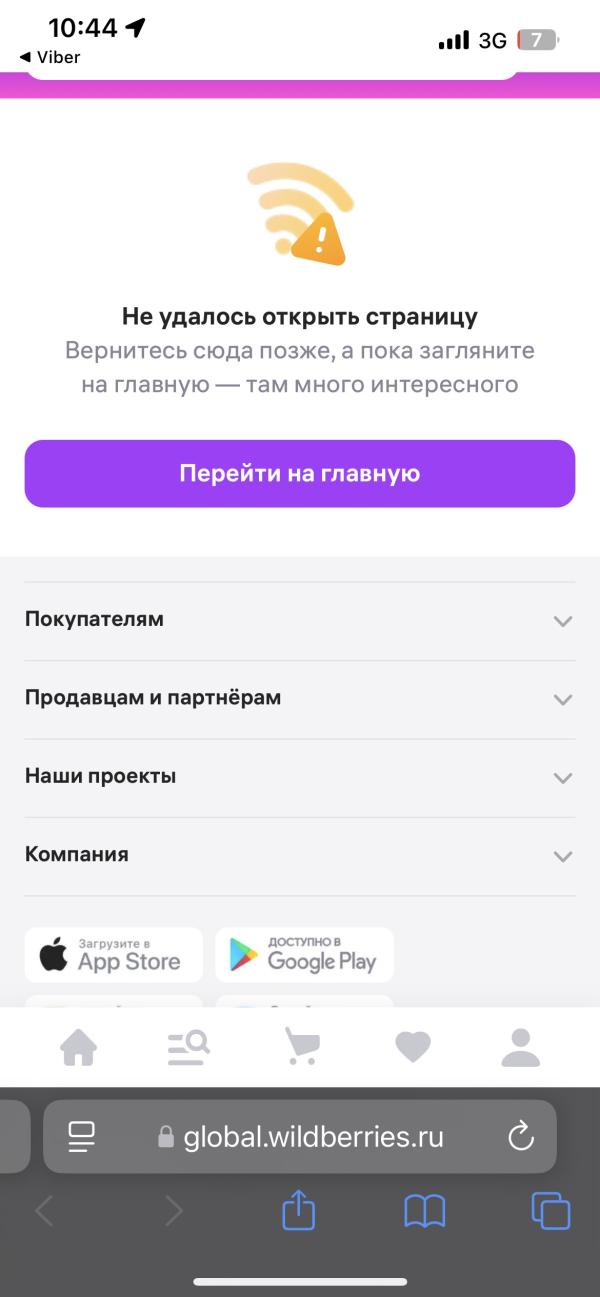The height and width of the screenshot is (1297, 600).
Task: Open the catalog search tab
Action: click(x=188, y=1047)
